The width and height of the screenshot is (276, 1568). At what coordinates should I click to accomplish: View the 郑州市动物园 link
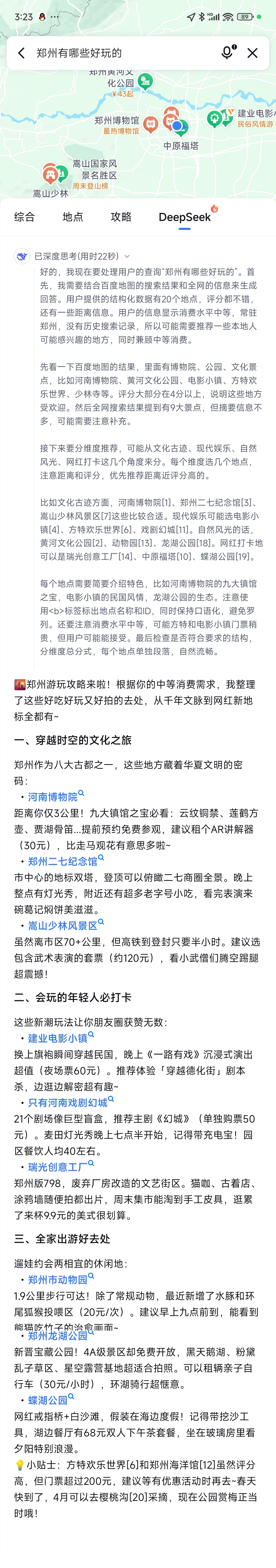[x=58, y=1279]
